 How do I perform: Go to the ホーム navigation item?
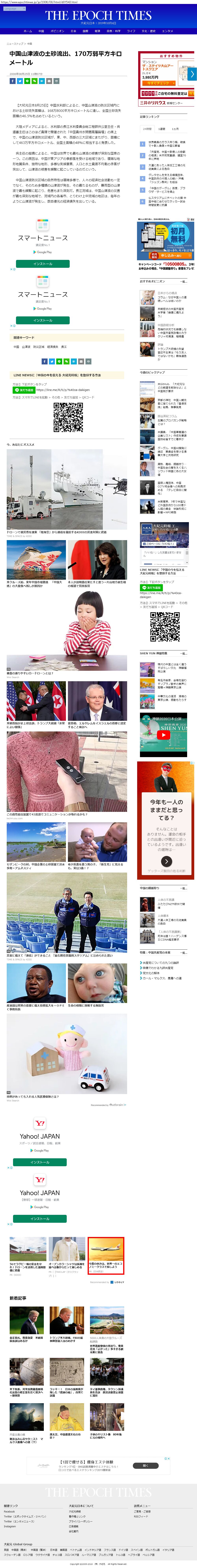tap(28, 31)
